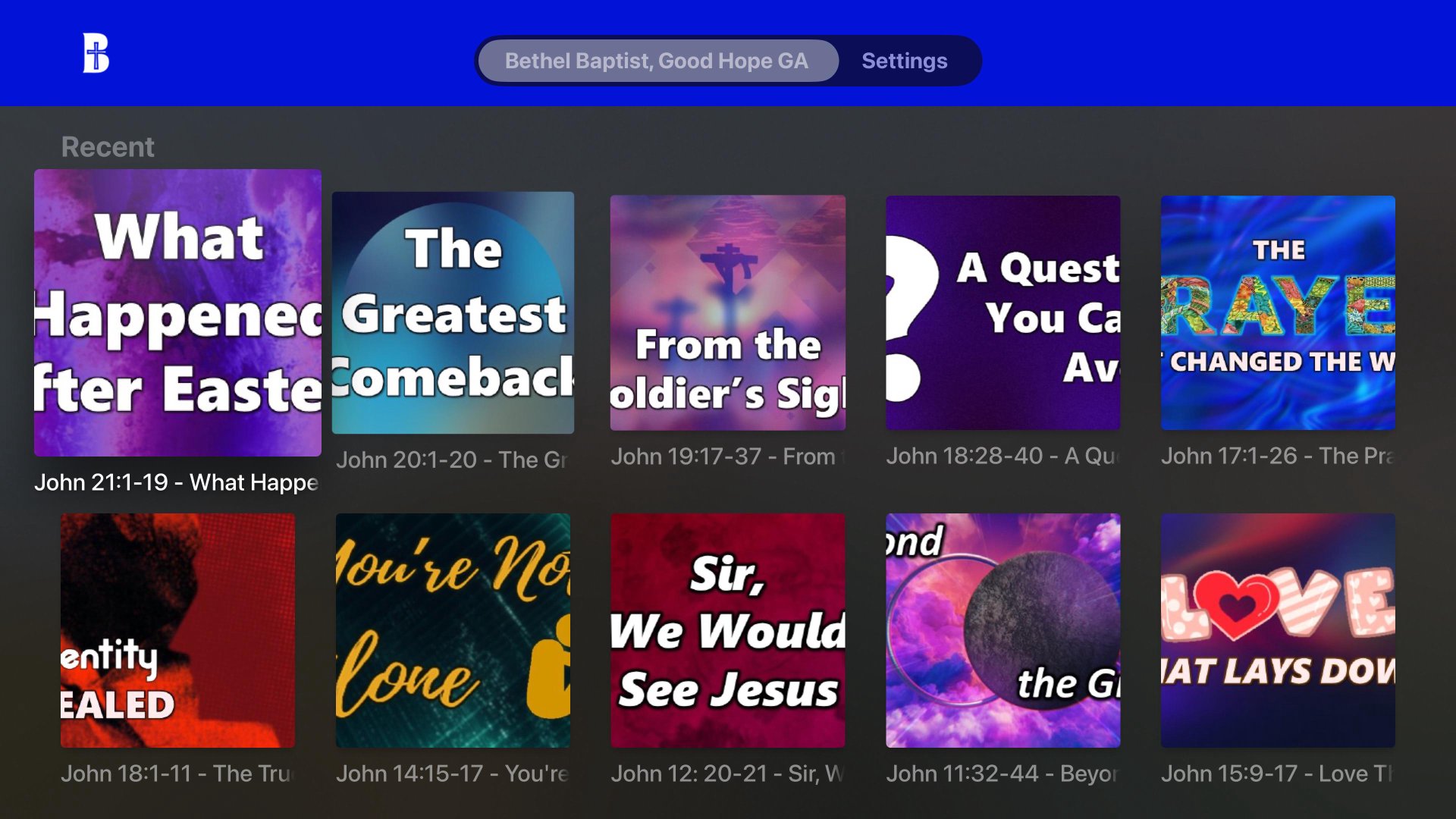Open the John 11:32-44 sermon tile
1456x819 pixels.
pos(1003,630)
